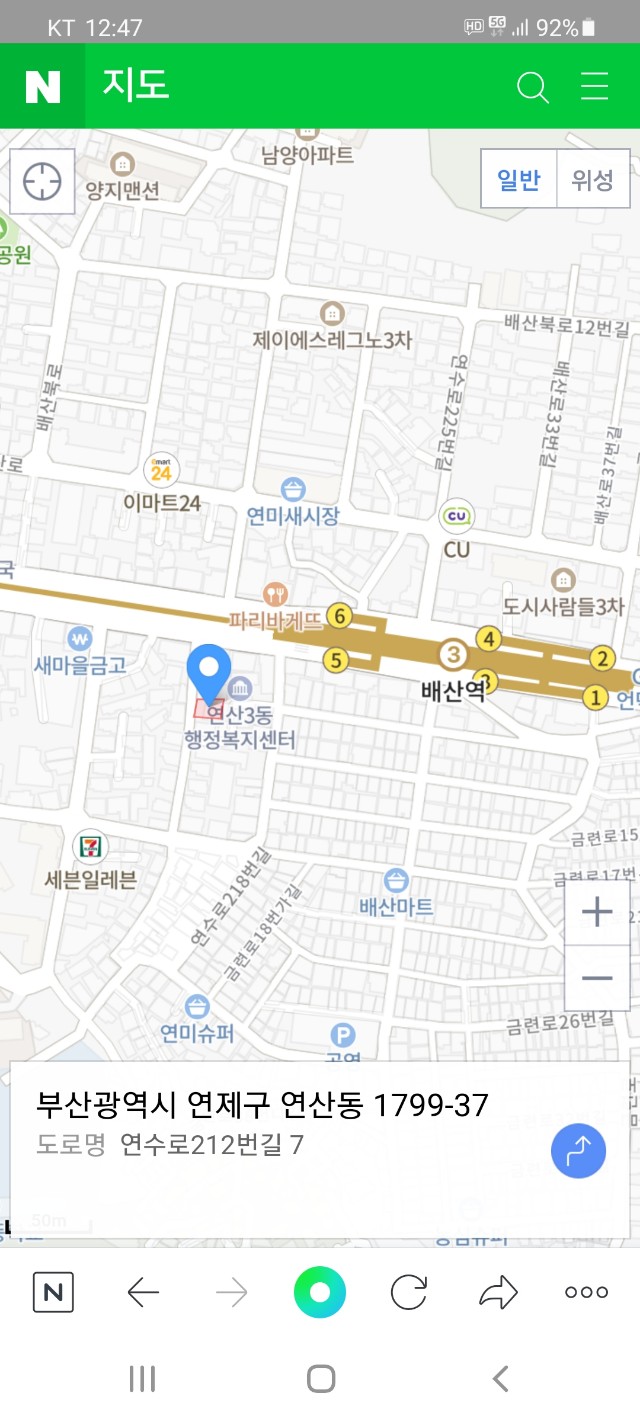The height and width of the screenshot is (1422, 640).
Task: Open the browser's three-dot more menu
Action: coord(586,1292)
